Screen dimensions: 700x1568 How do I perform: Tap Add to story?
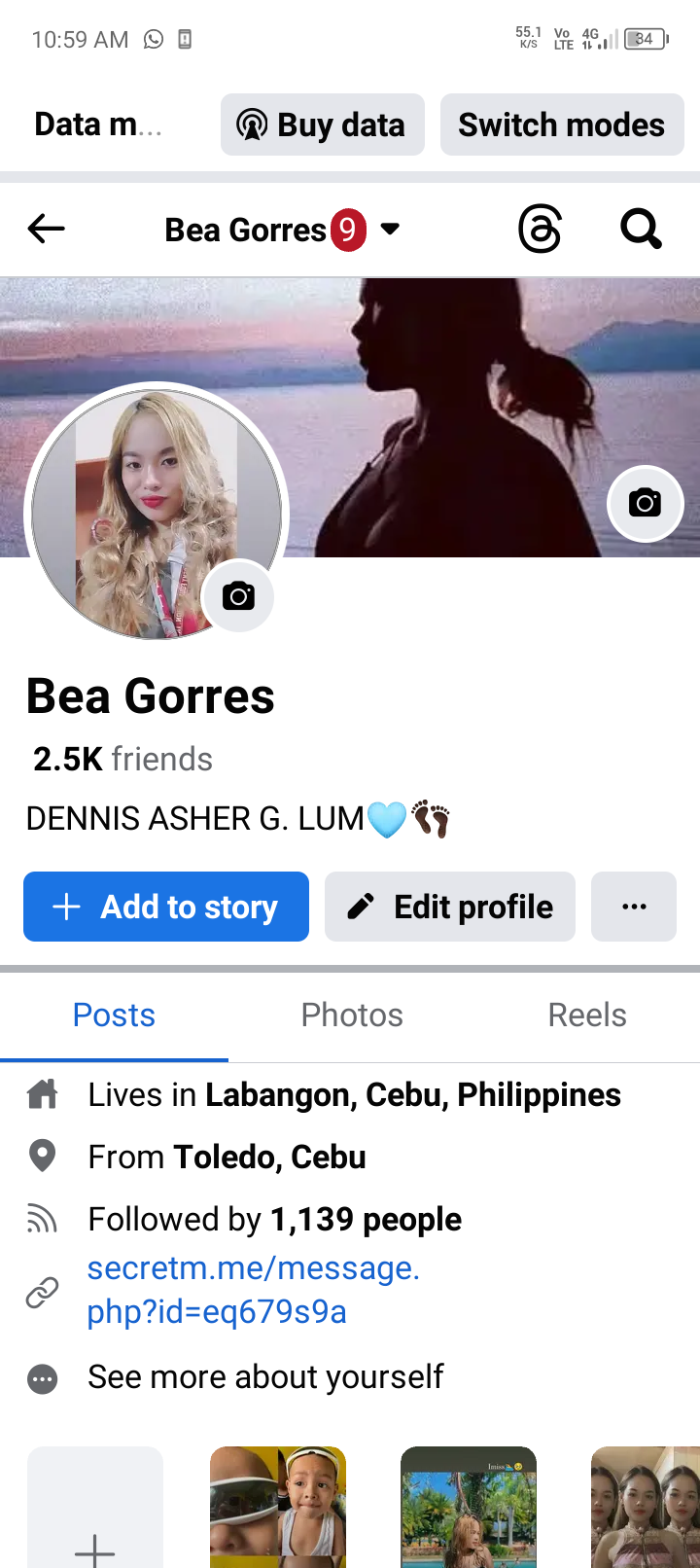(166, 907)
